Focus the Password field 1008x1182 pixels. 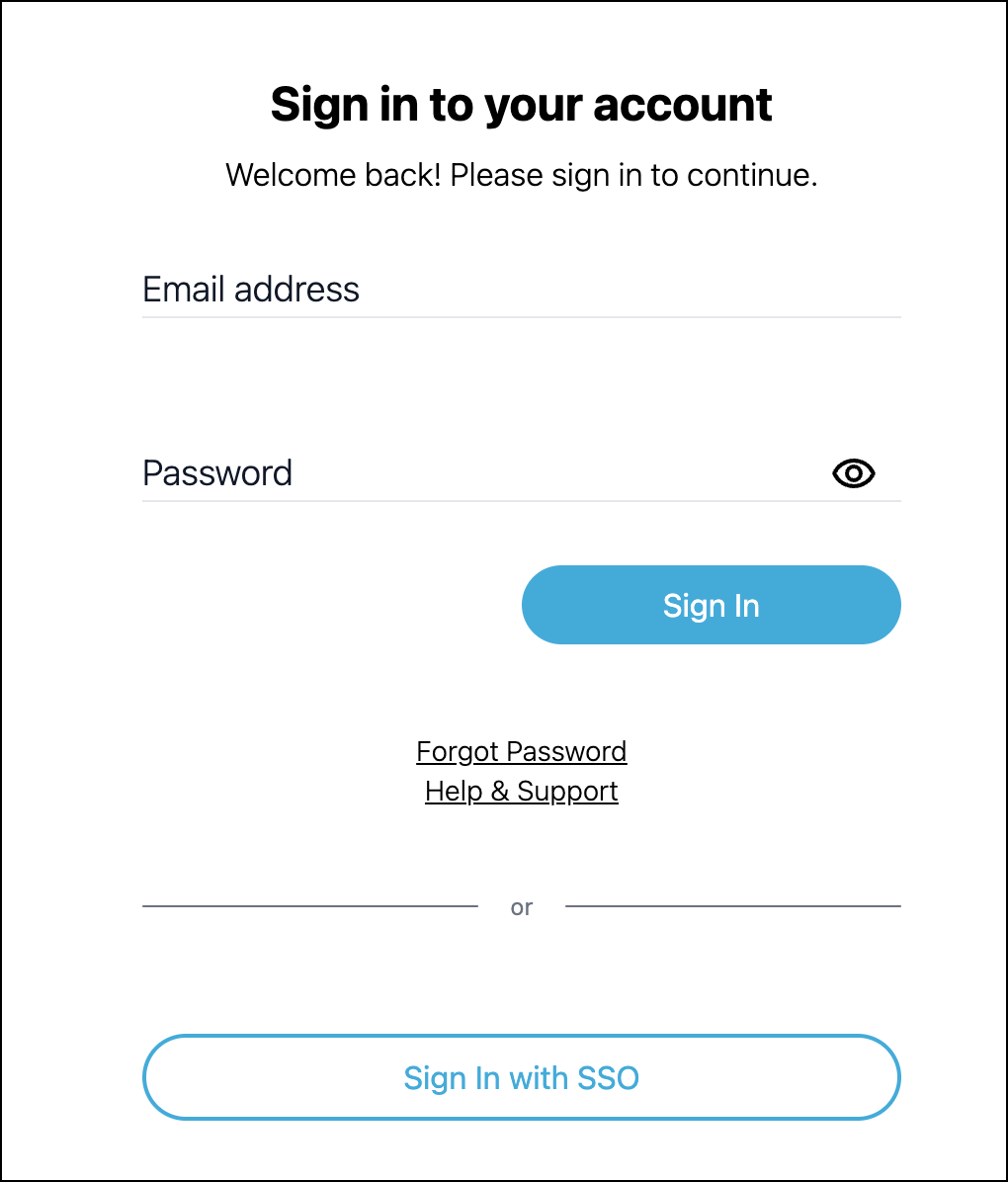(474, 473)
